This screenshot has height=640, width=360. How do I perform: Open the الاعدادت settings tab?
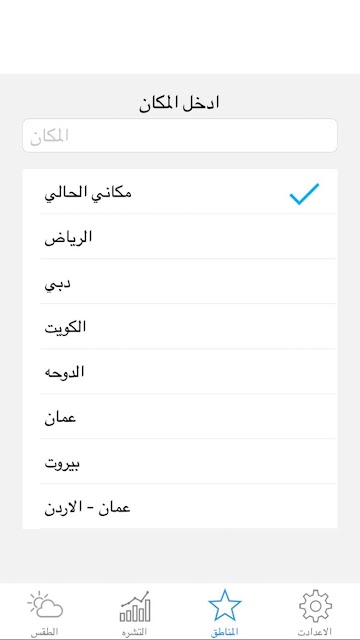pyautogui.click(x=315, y=612)
